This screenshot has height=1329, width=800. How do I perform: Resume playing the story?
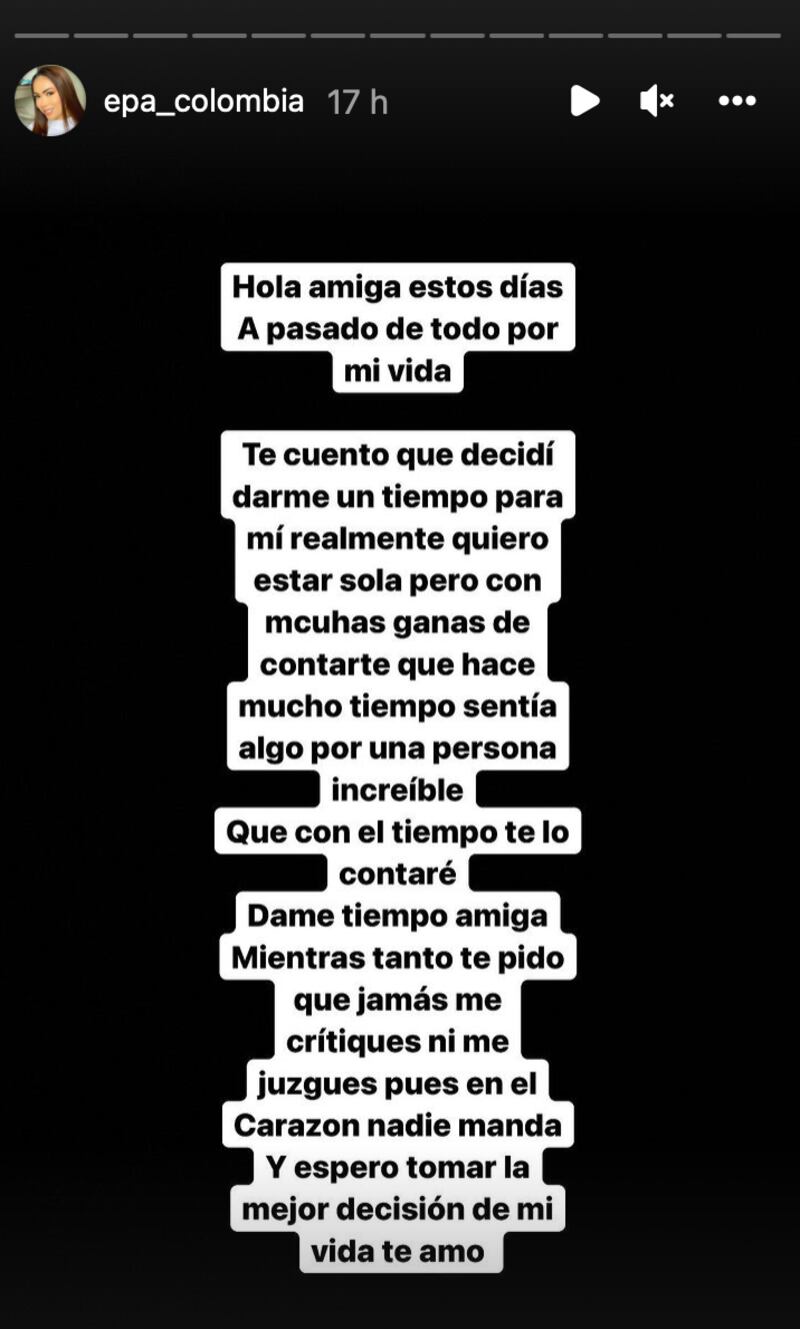(584, 101)
